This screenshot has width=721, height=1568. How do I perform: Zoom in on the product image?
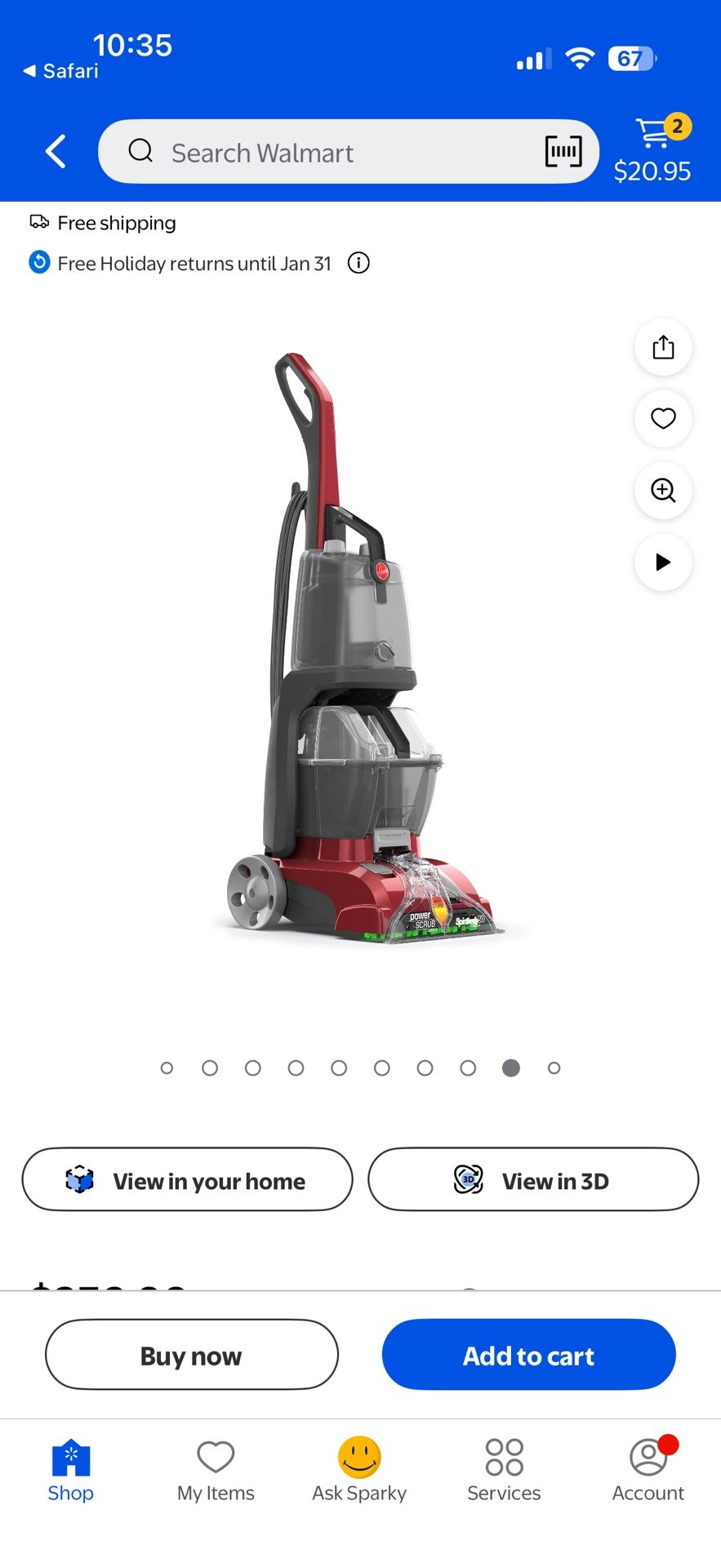(663, 491)
